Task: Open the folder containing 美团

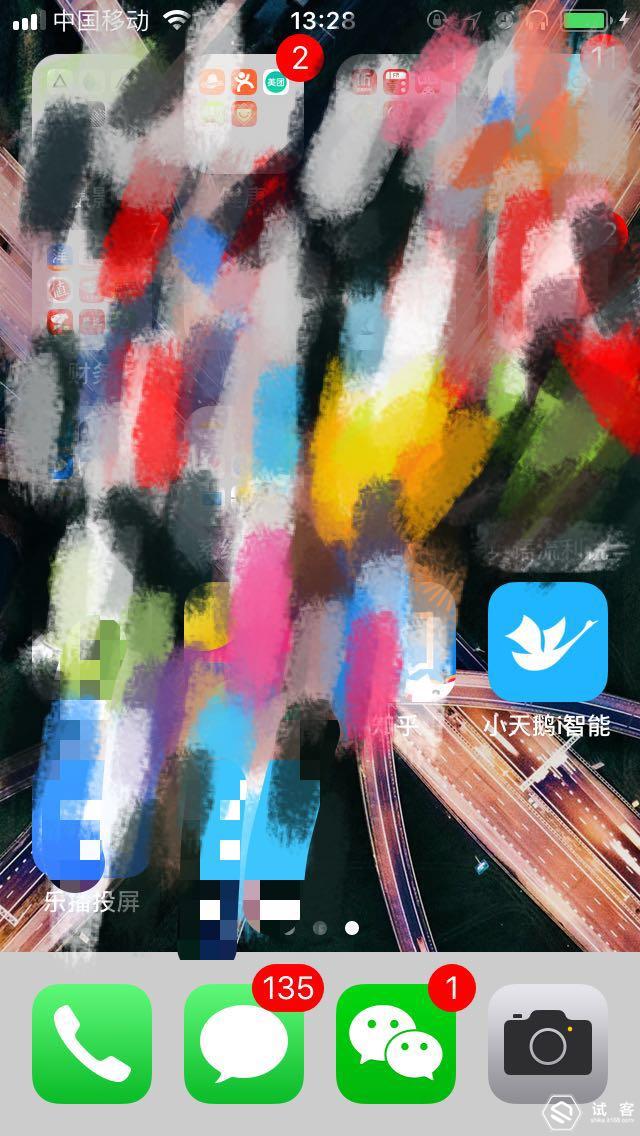Action: pos(244,112)
